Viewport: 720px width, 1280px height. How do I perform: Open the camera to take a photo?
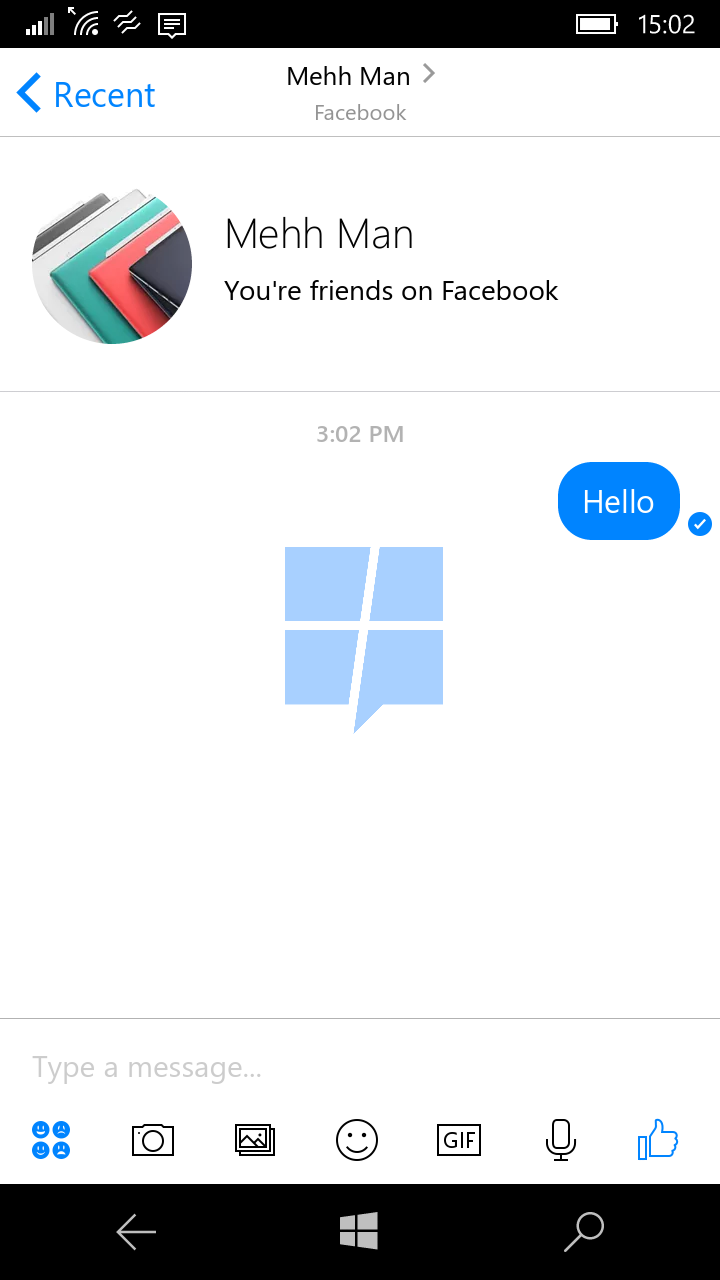point(153,1139)
